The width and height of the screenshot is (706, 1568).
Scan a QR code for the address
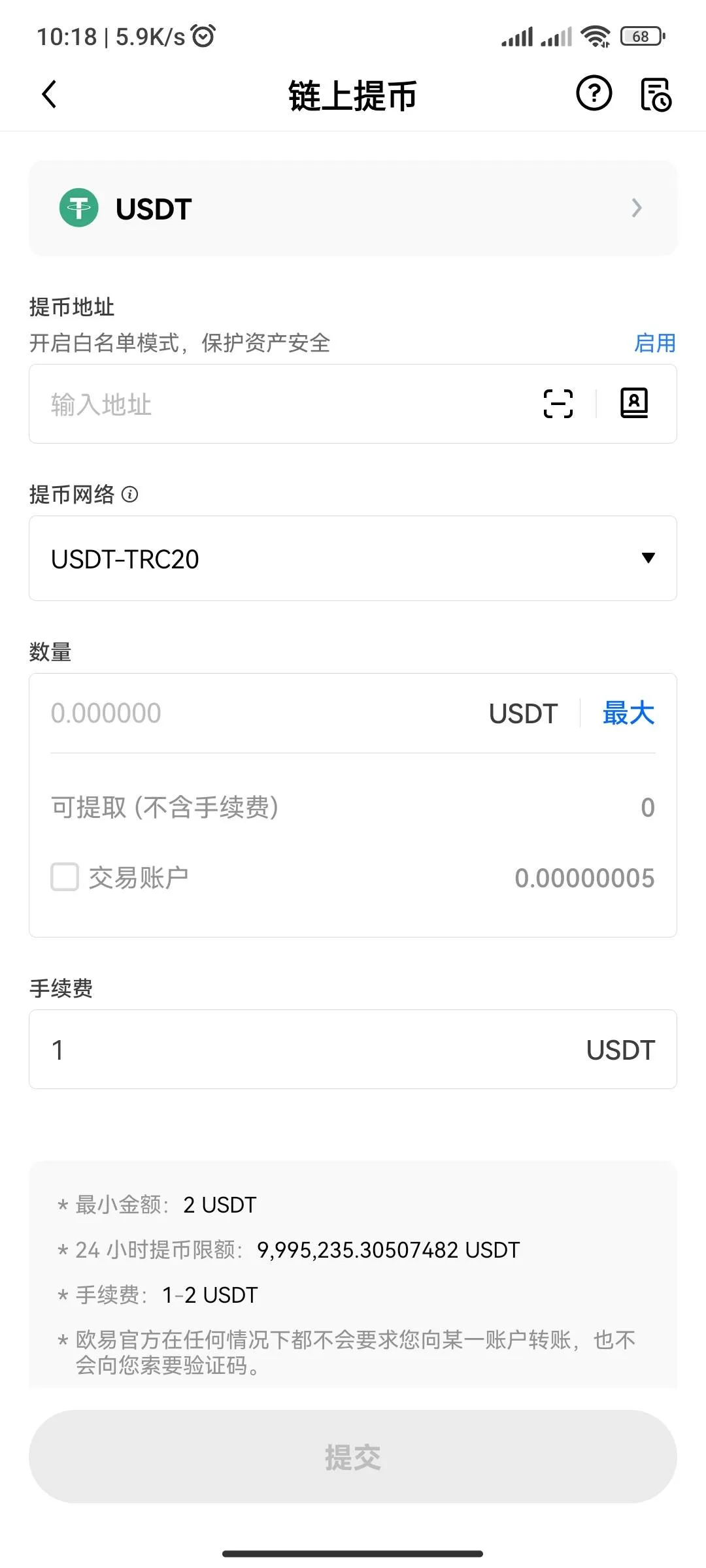tap(558, 404)
